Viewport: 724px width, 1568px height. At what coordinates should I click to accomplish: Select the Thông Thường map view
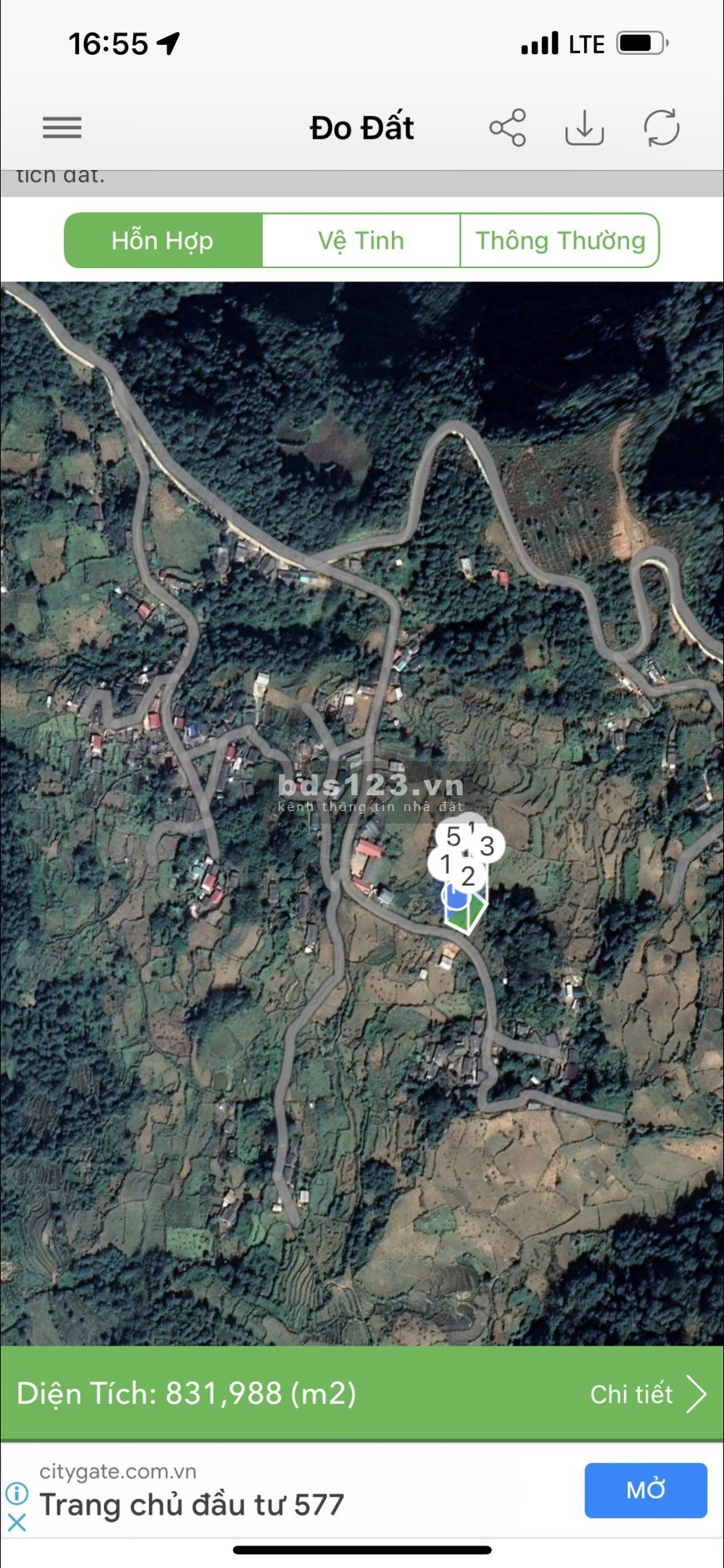559,241
